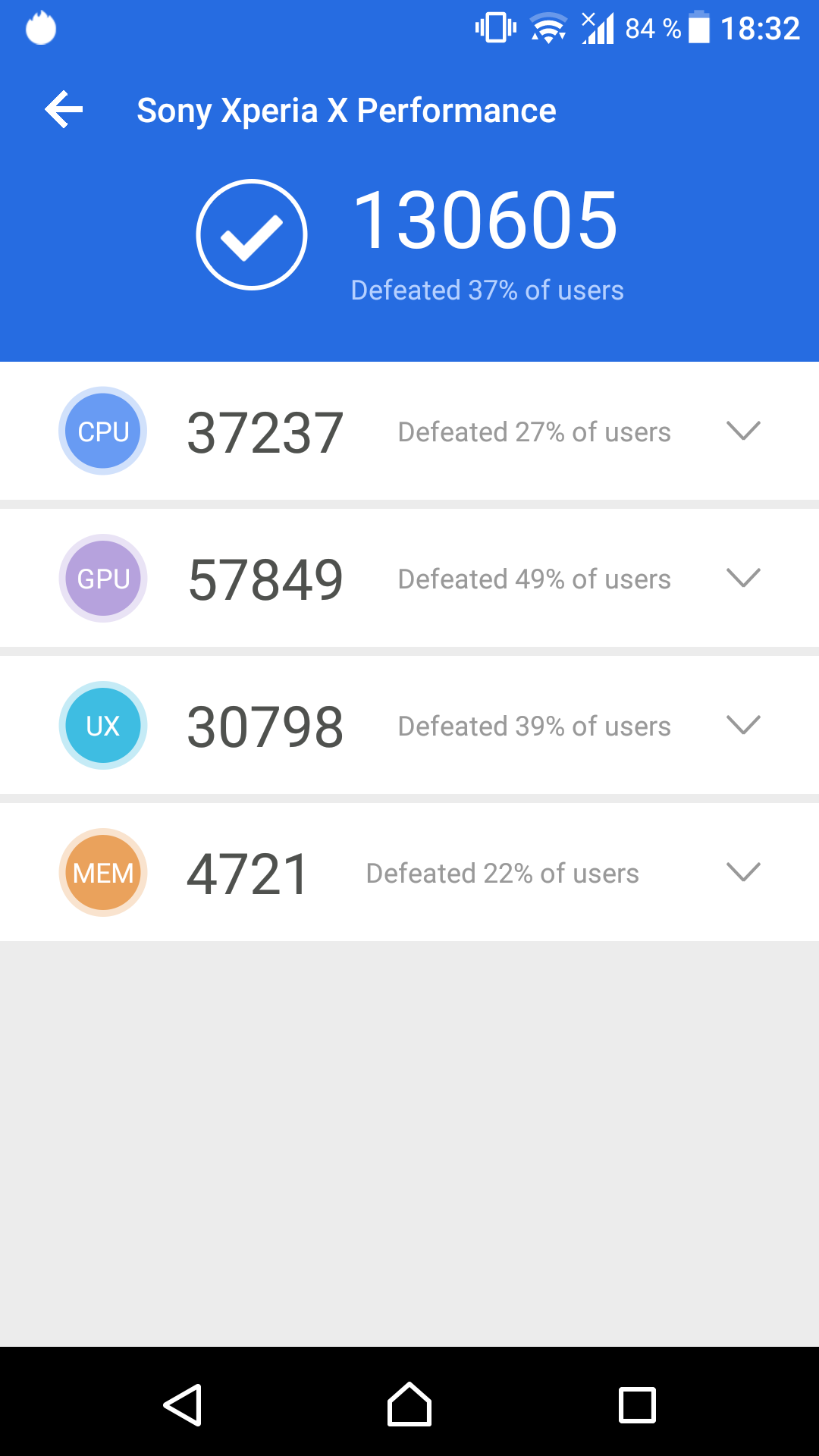Select the UX score icon
The height and width of the screenshot is (1456, 819).
(x=102, y=725)
